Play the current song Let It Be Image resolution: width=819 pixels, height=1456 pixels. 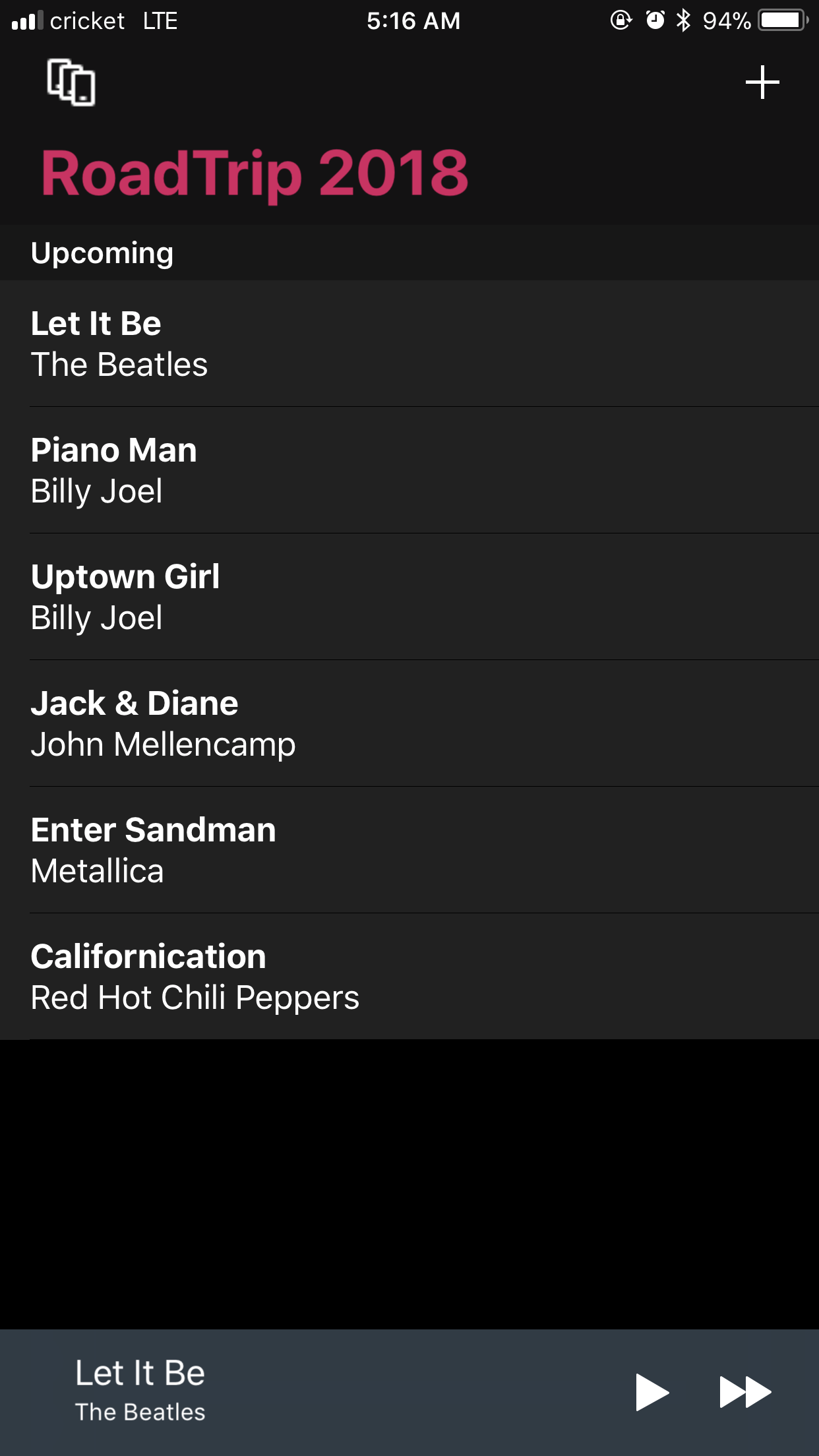click(652, 1392)
